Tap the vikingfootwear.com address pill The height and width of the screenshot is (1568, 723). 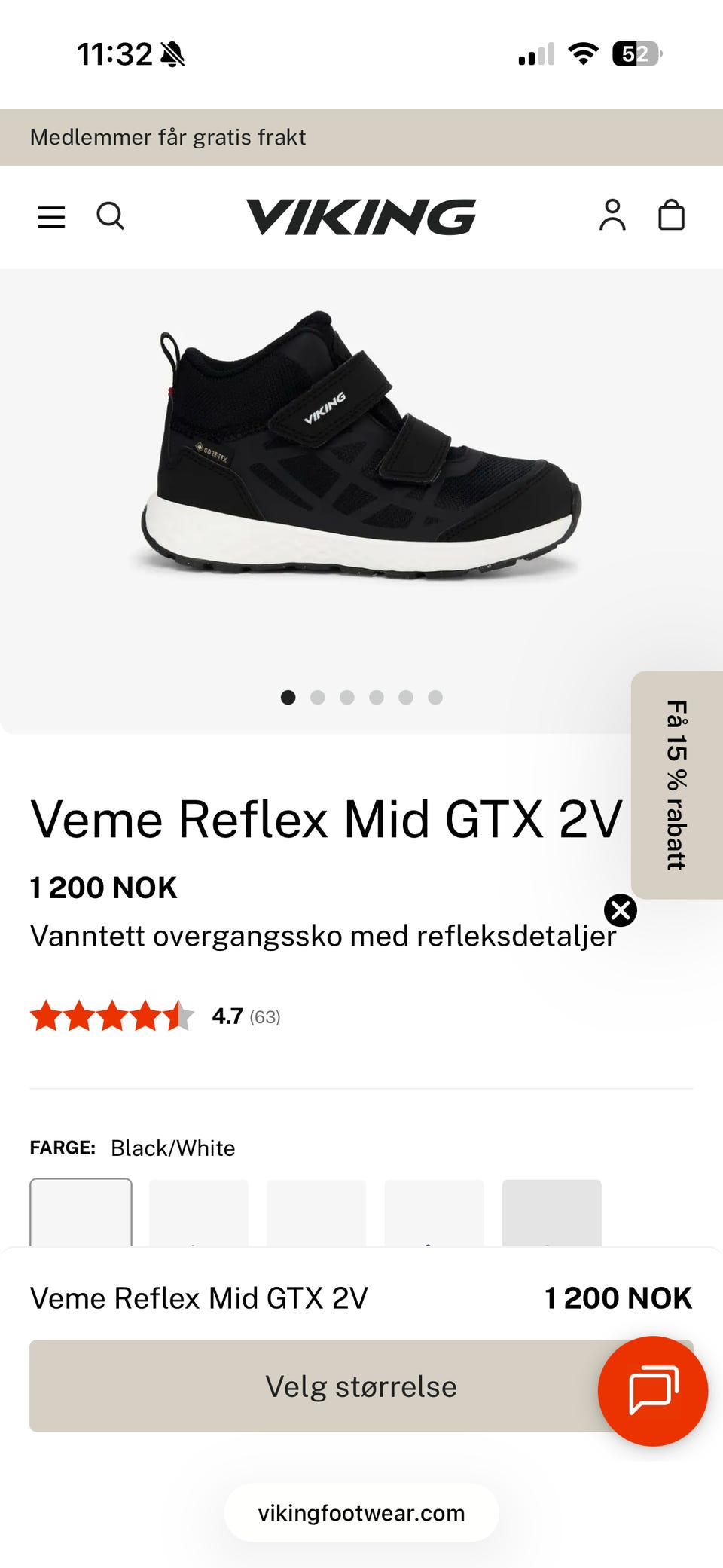point(361,1513)
